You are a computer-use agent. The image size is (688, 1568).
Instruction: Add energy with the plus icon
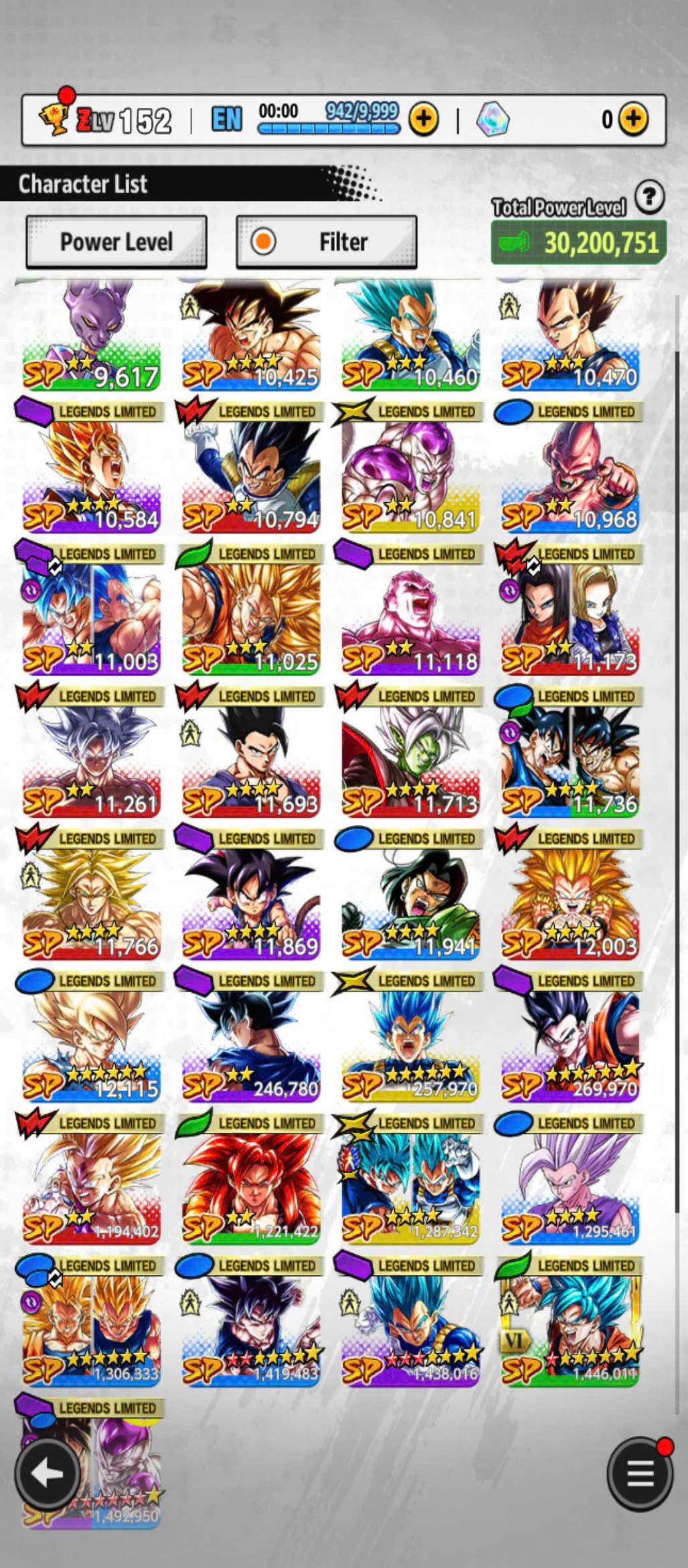(424, 120)
